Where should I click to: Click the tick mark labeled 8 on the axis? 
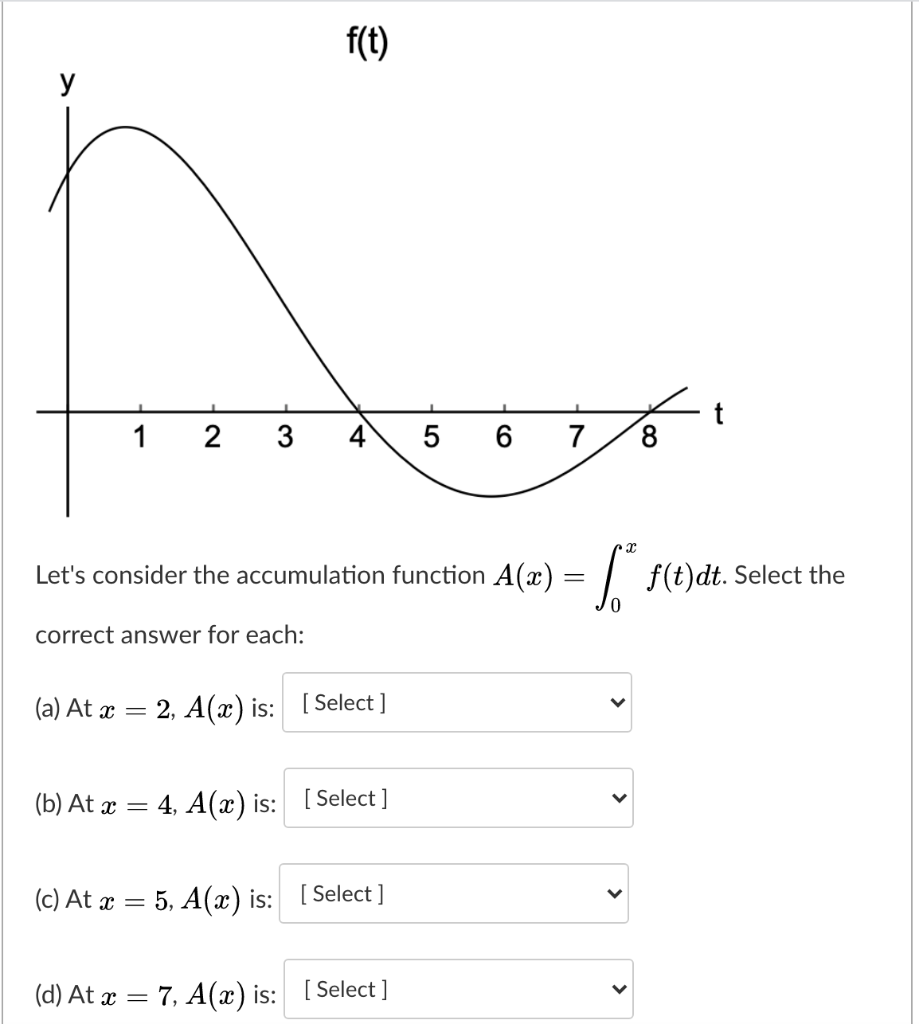649,437
